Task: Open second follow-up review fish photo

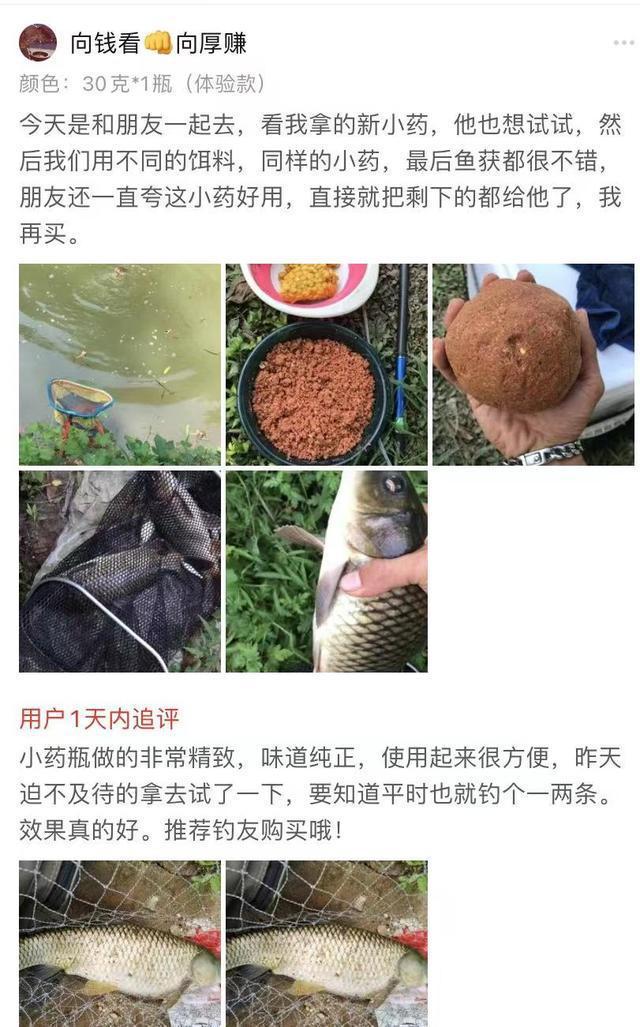Action: tap(326, 942)
